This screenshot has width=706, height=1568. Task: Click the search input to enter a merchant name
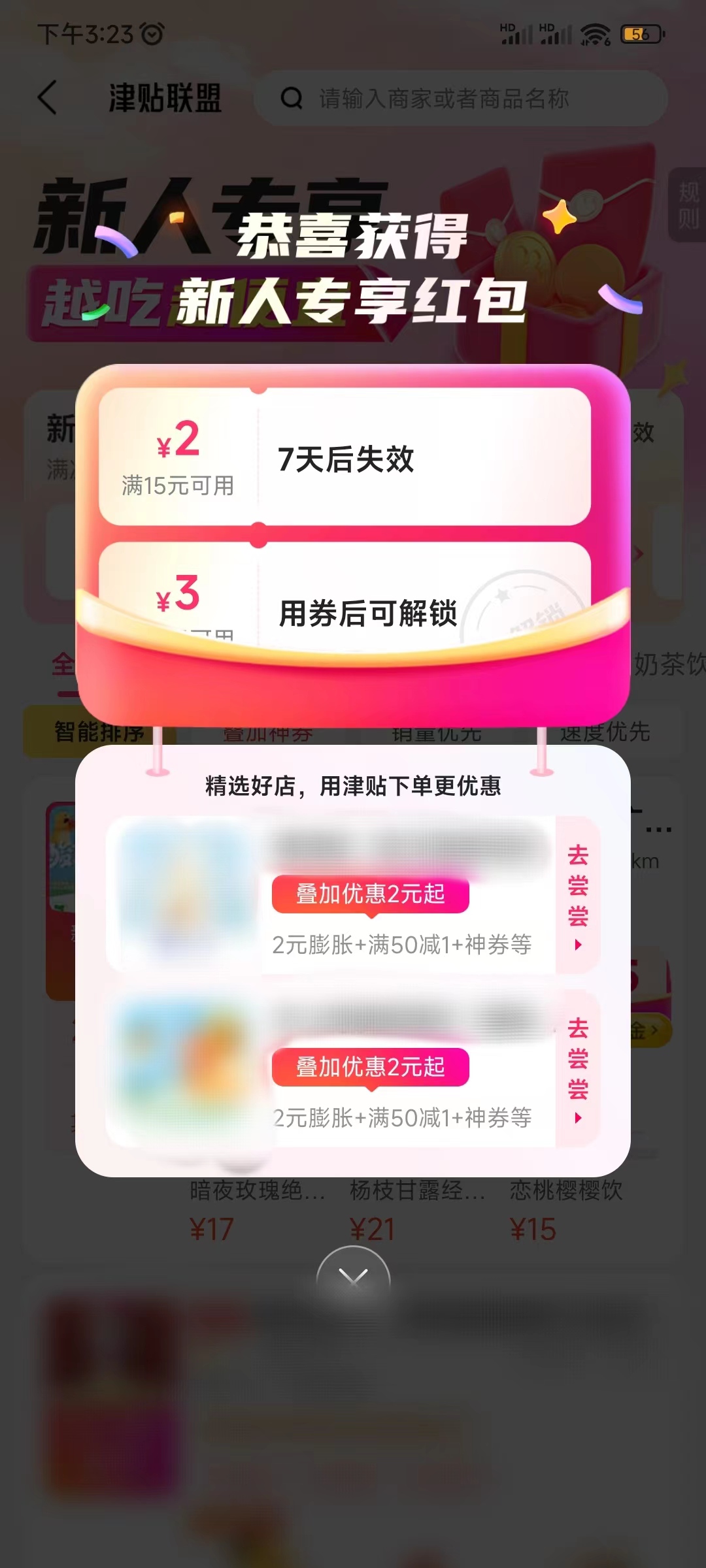tap(445, 99)
